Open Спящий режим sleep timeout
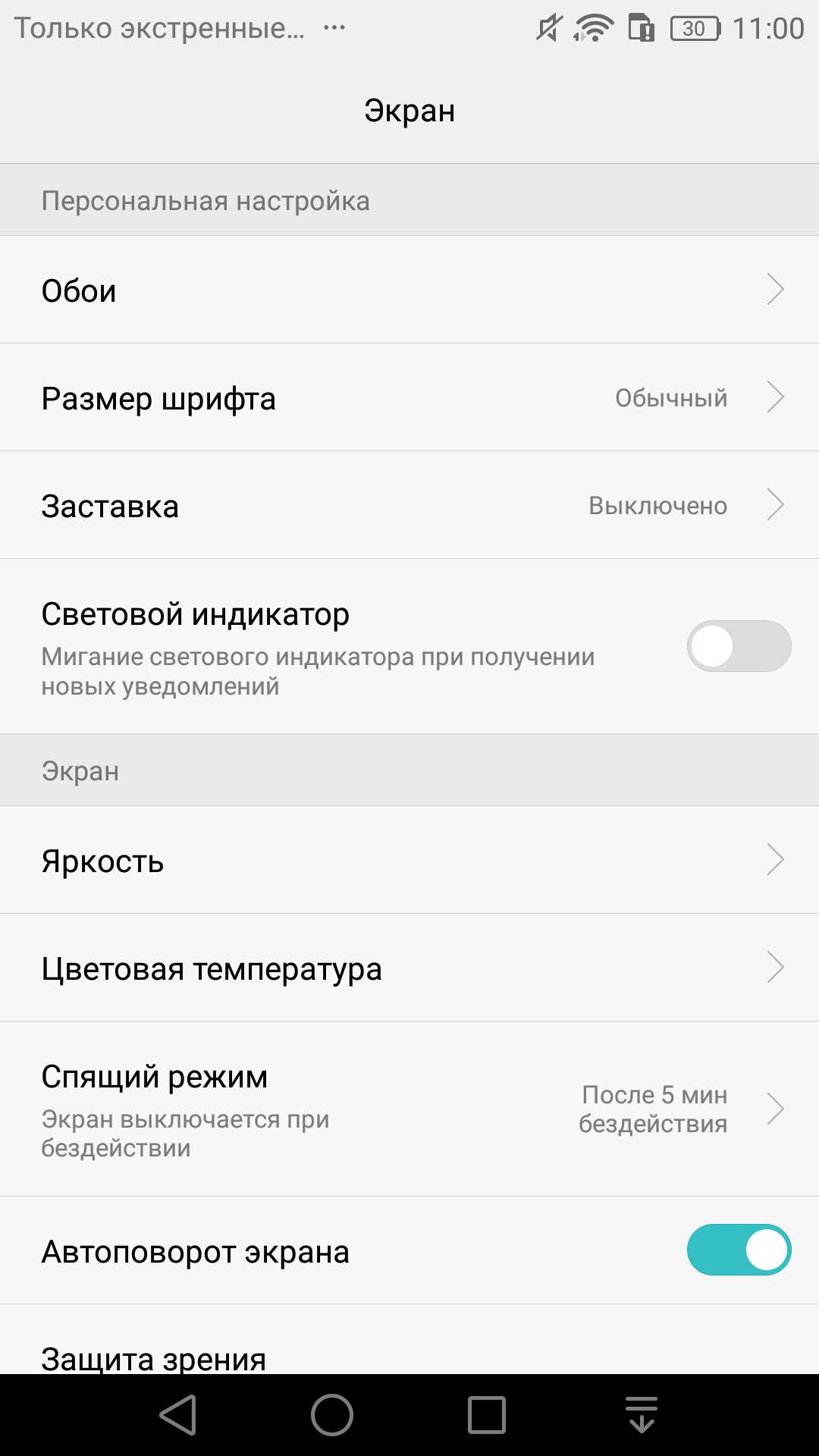 (x=409, y=1109)
